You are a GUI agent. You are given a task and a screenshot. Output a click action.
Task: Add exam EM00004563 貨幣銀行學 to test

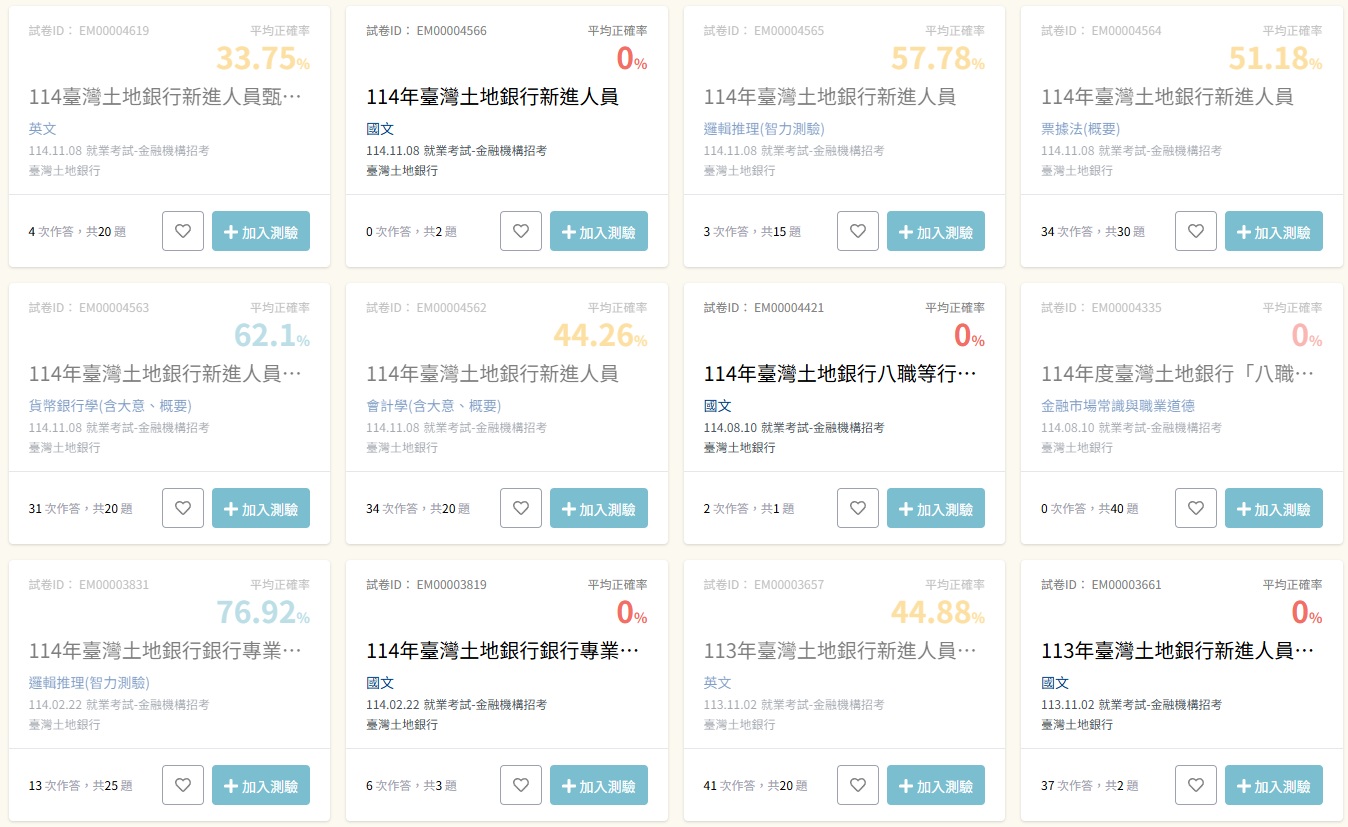point(260,508)
